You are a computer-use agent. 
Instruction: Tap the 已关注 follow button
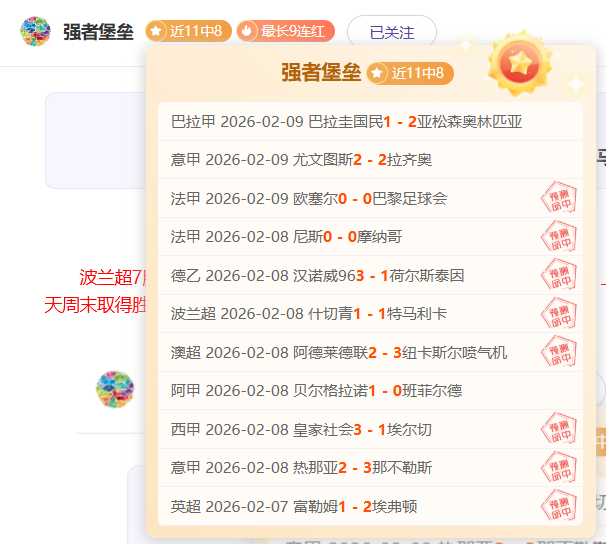[x=391, y=32]
